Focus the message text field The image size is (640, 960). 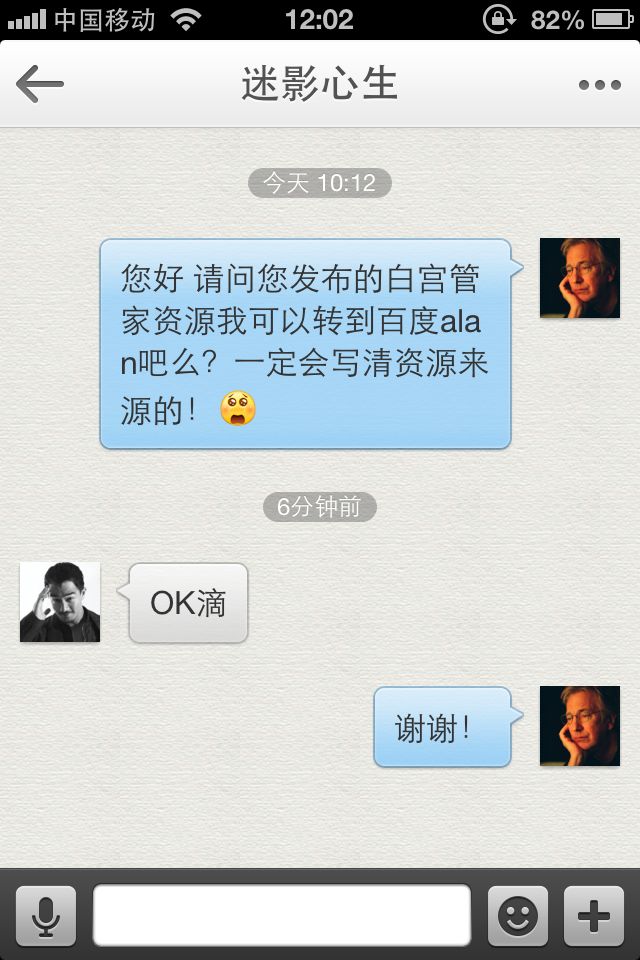click(x=282, y=915)
